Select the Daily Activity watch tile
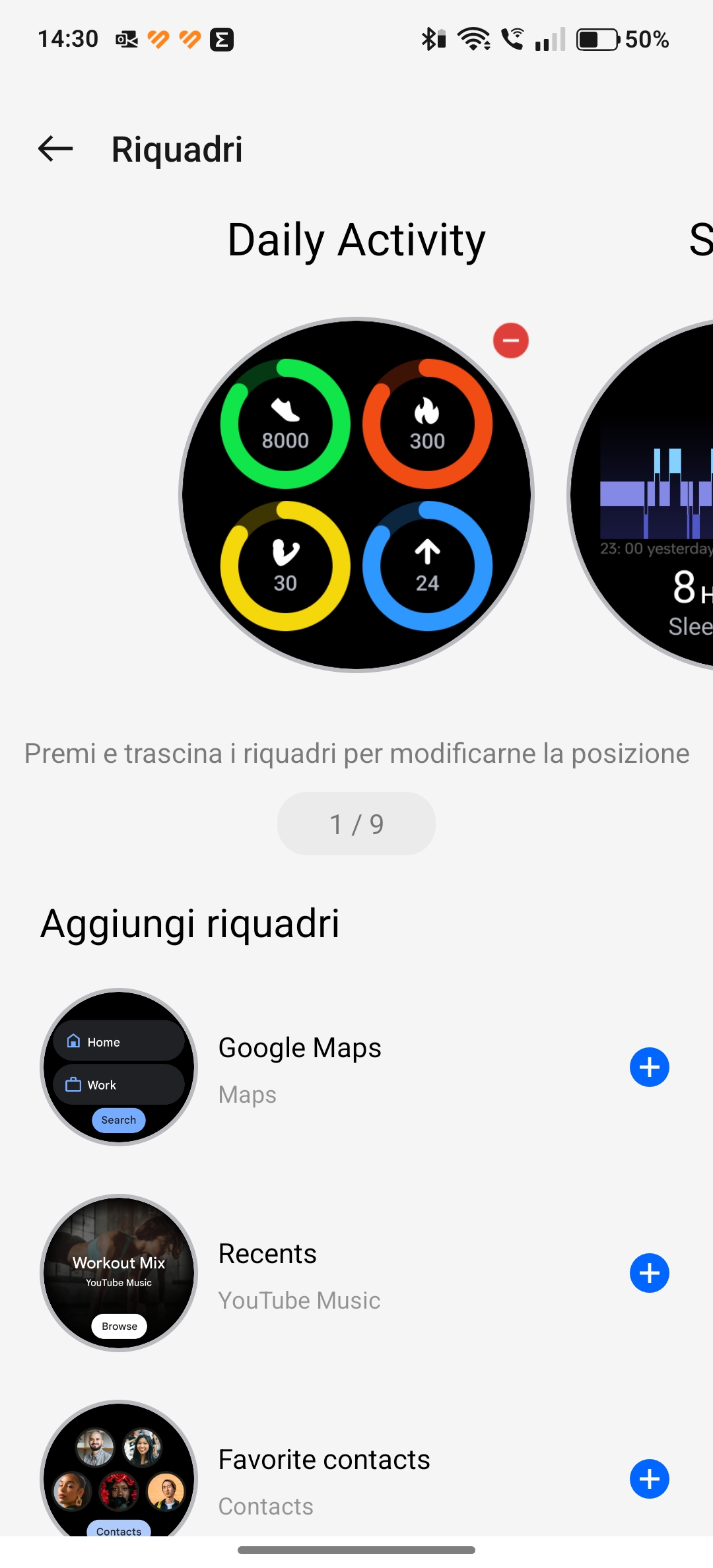This screenshot has width=713, height=1568. (x=356, y=495)
